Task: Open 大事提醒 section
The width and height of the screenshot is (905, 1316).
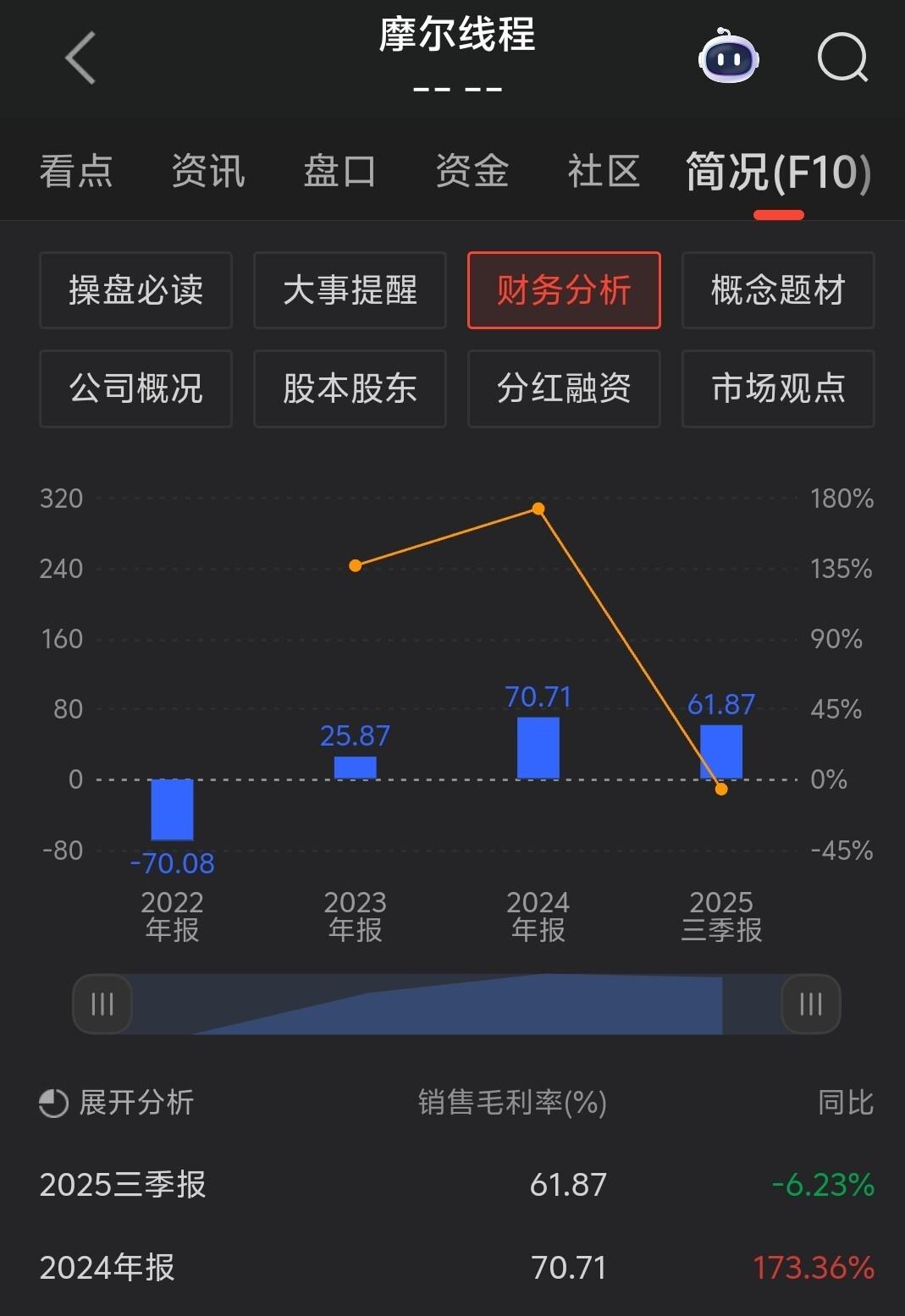Action: tap(349, 290)
